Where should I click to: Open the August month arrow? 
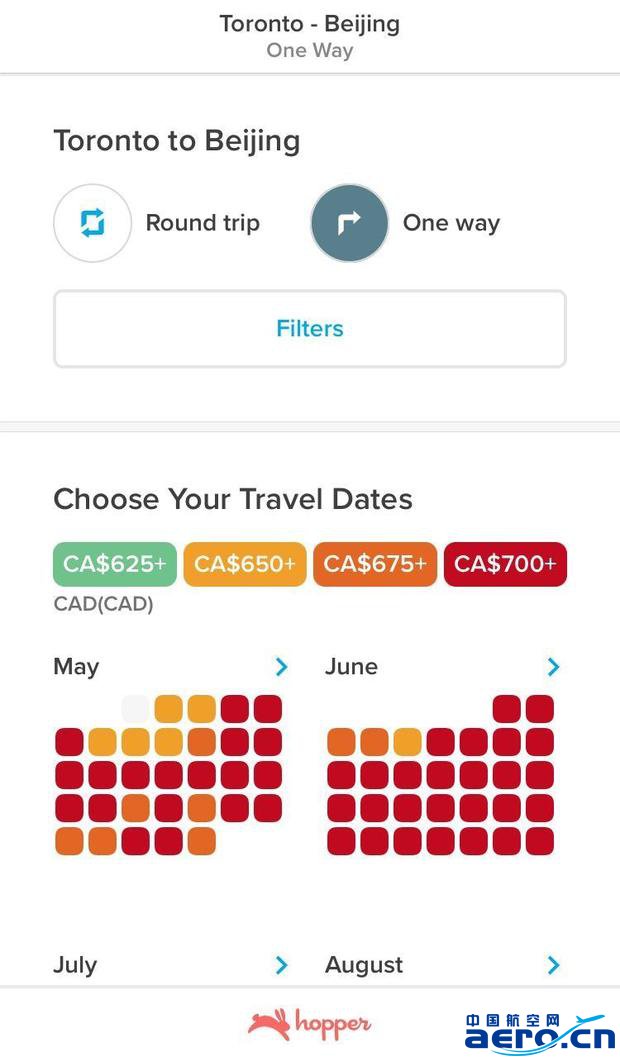pyautogui.click(x=554, y=964)
